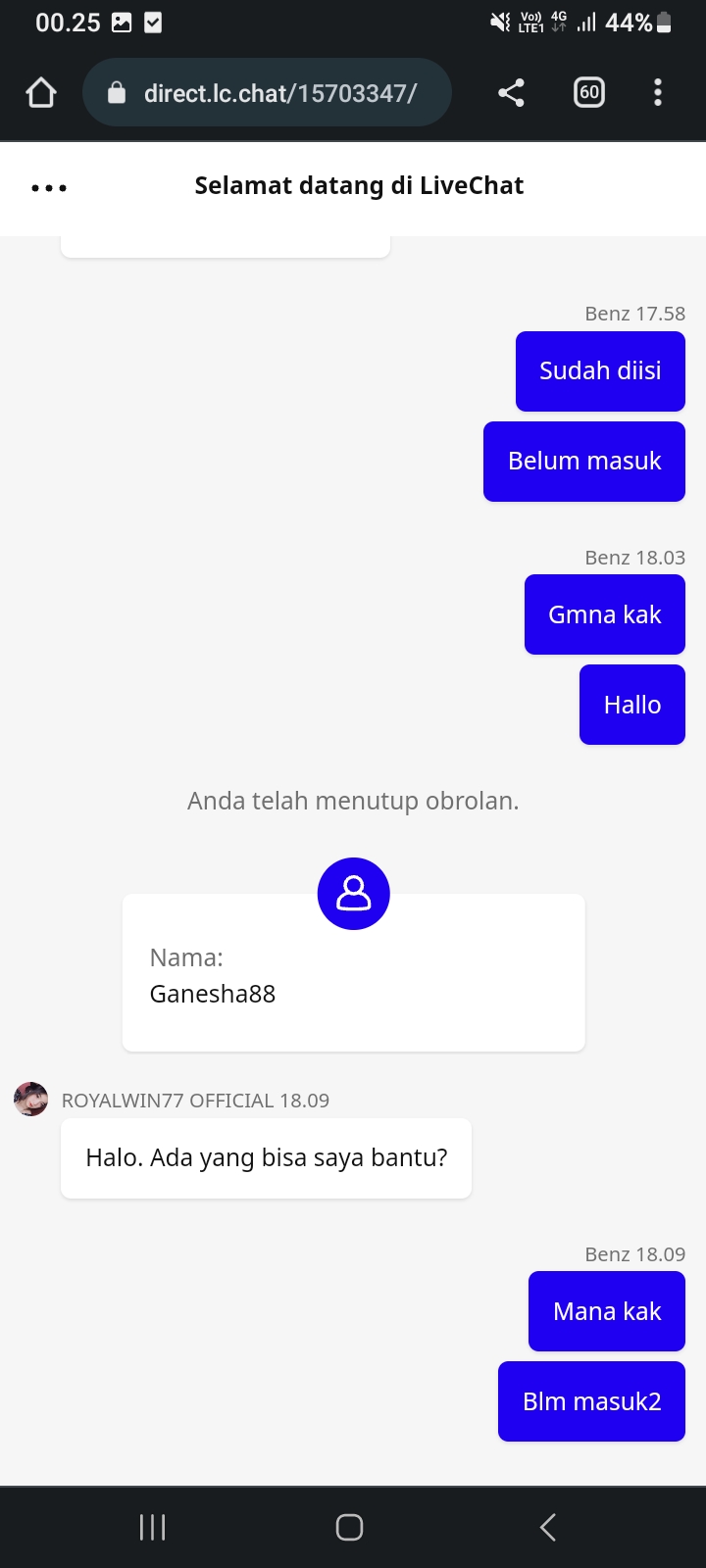Screen dimensions: 706x1568
Task: Open recent apps from navigation bar
Action: pos(152,1527)
